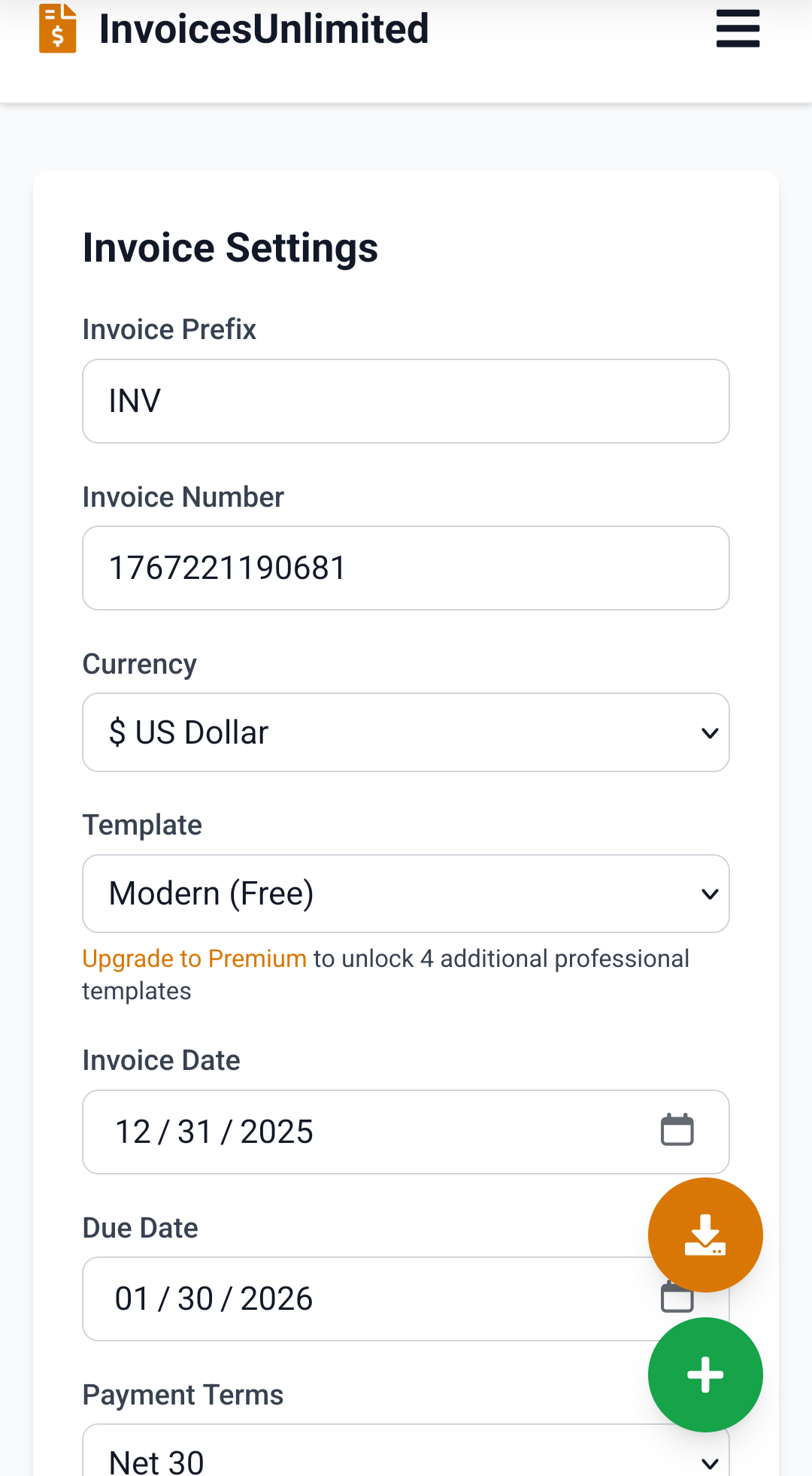Click the Currency dropdown chevron
Screen dimensions: 812x1476
[710, 732]
